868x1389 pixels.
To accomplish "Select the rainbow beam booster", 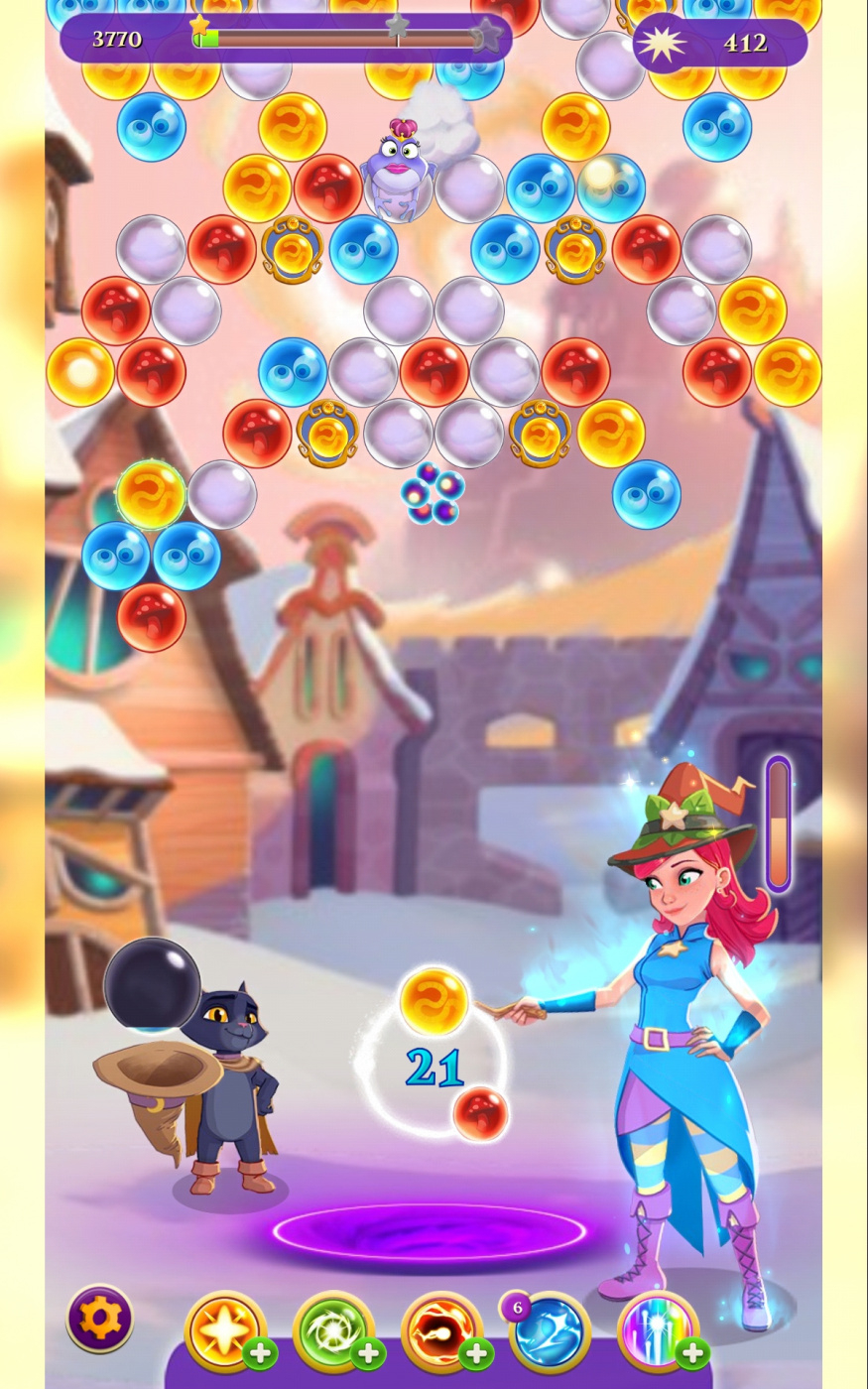I will click(x=658, y=1329).
